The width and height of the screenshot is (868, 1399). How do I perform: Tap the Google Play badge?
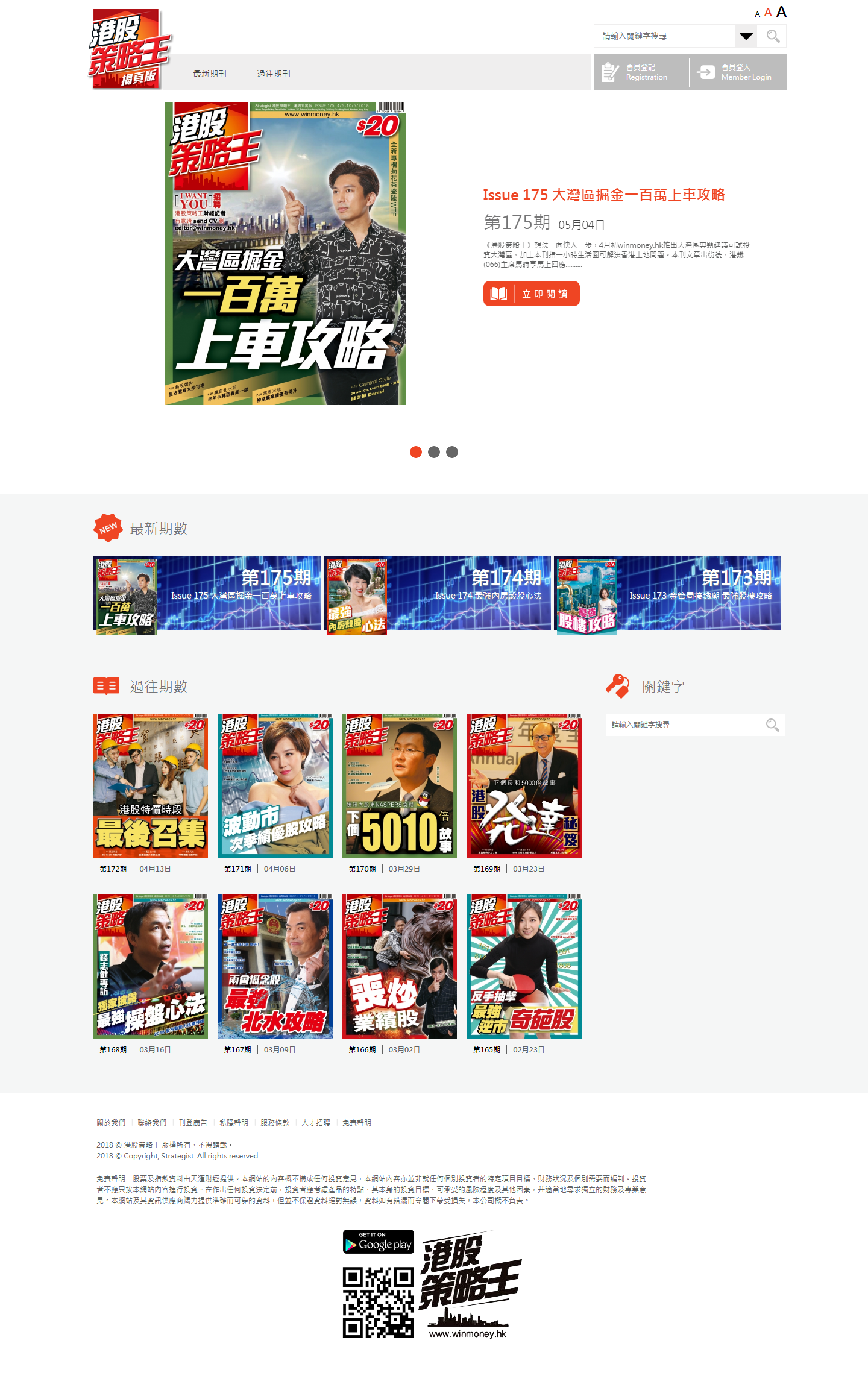tap(379, 1242)
